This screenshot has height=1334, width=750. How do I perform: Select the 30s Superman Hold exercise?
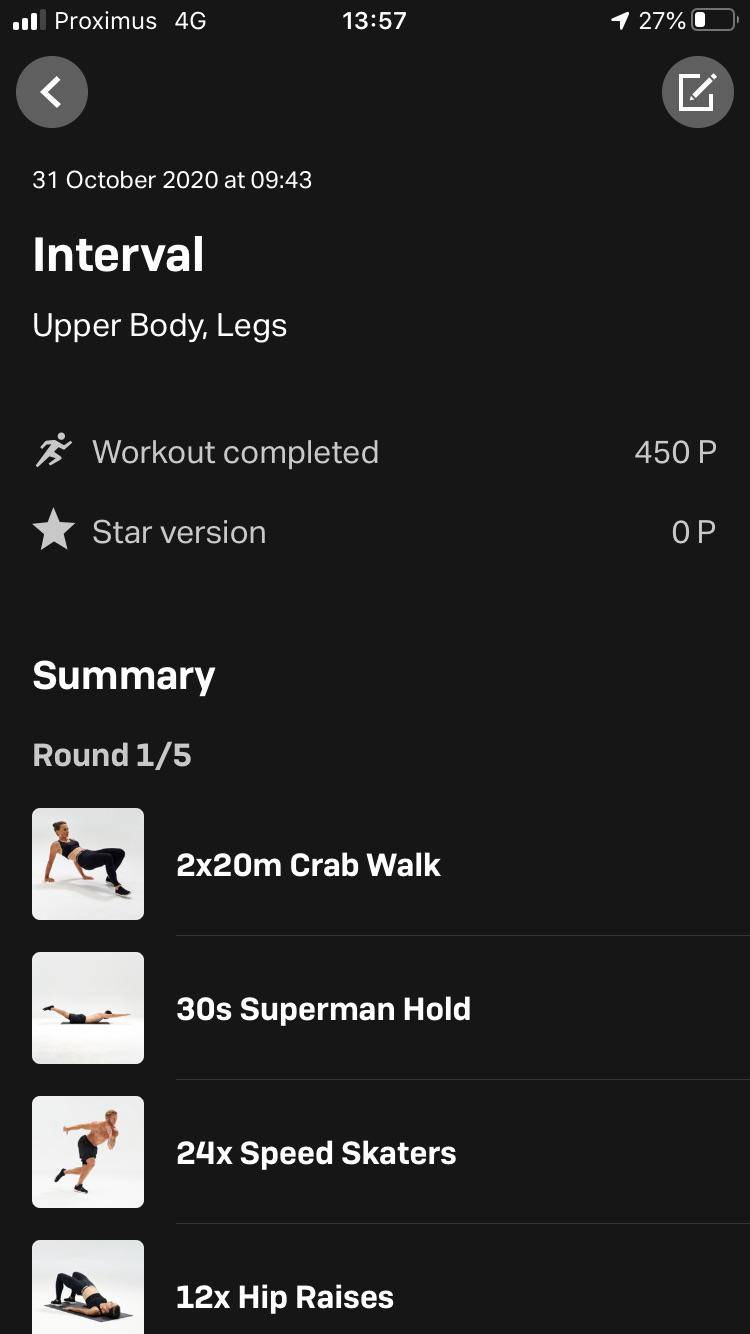click(323, 1008)
